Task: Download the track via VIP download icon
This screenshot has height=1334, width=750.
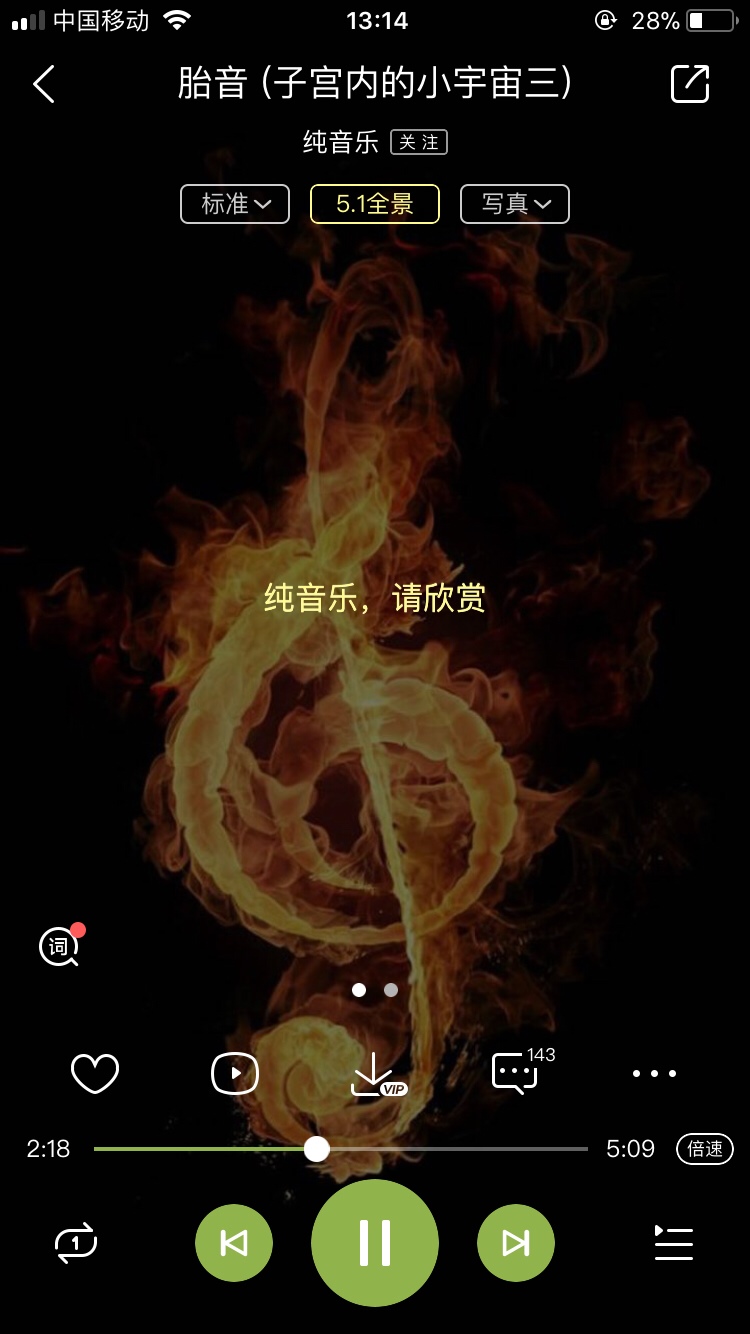Action: pos(376,1074)
